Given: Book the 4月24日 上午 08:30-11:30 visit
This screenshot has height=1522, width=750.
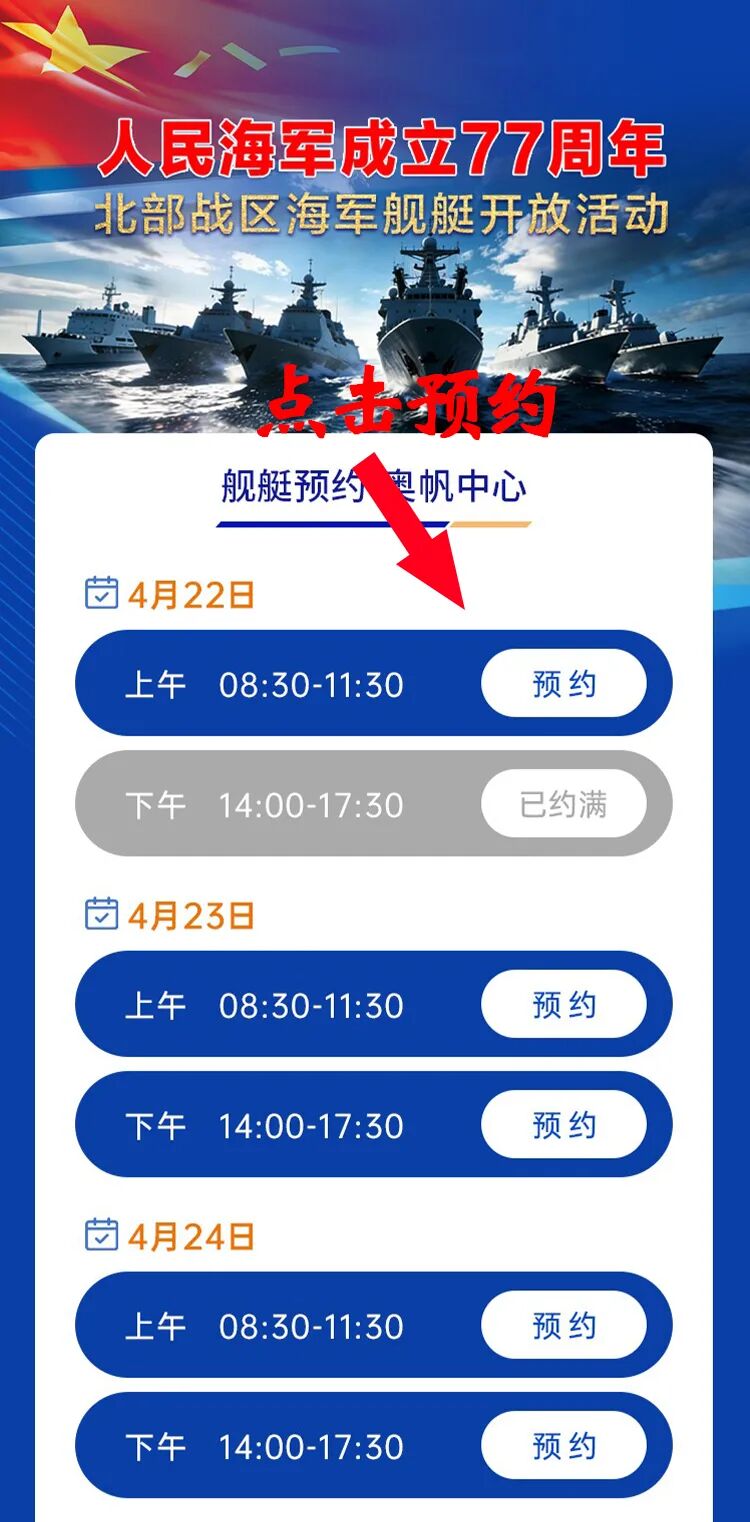Looking at the screenshot, I should pos(563,1325).
